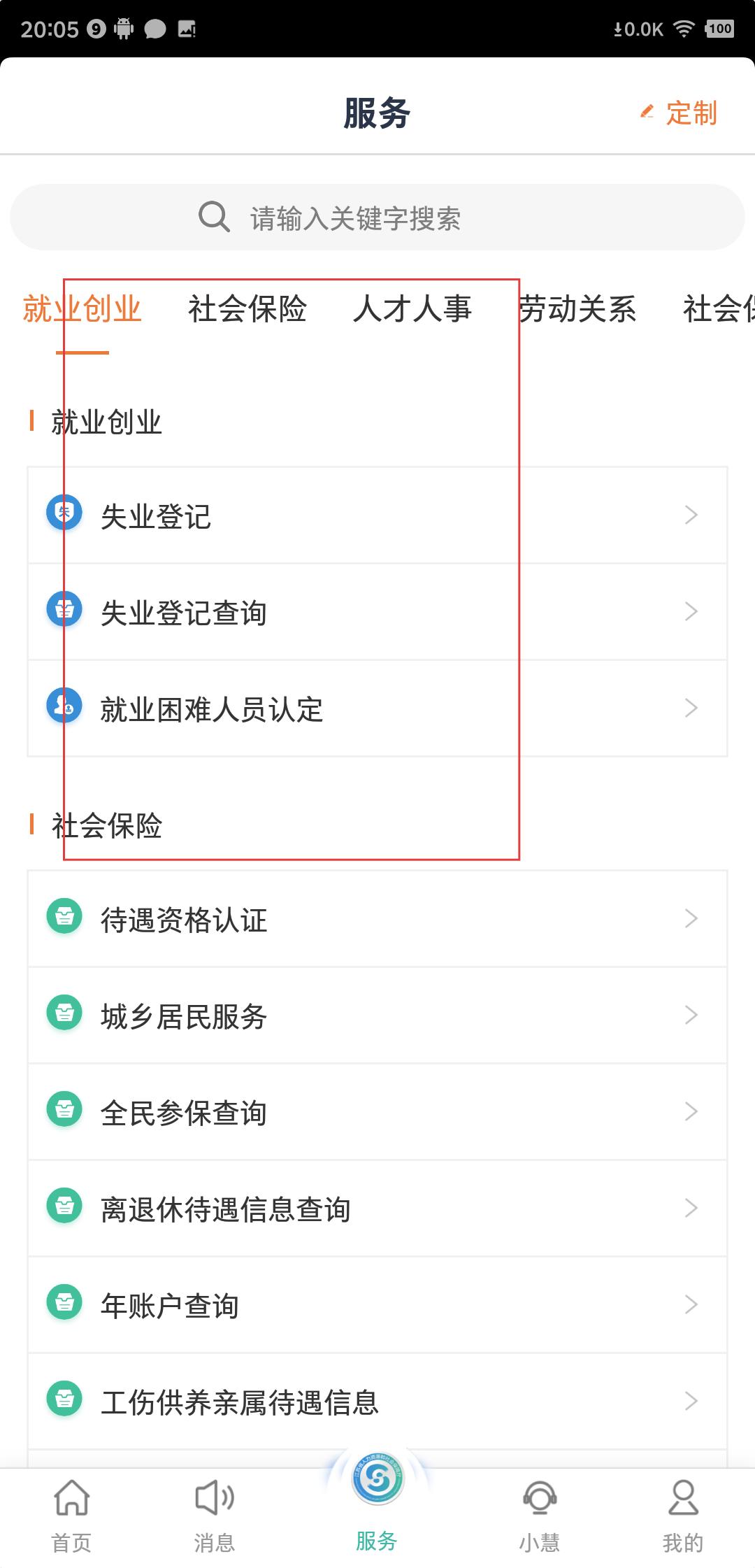Go to the 我的 profile tab
Screen dimensions: 755x1568
pyautogui.click(x=683, y=1516)
